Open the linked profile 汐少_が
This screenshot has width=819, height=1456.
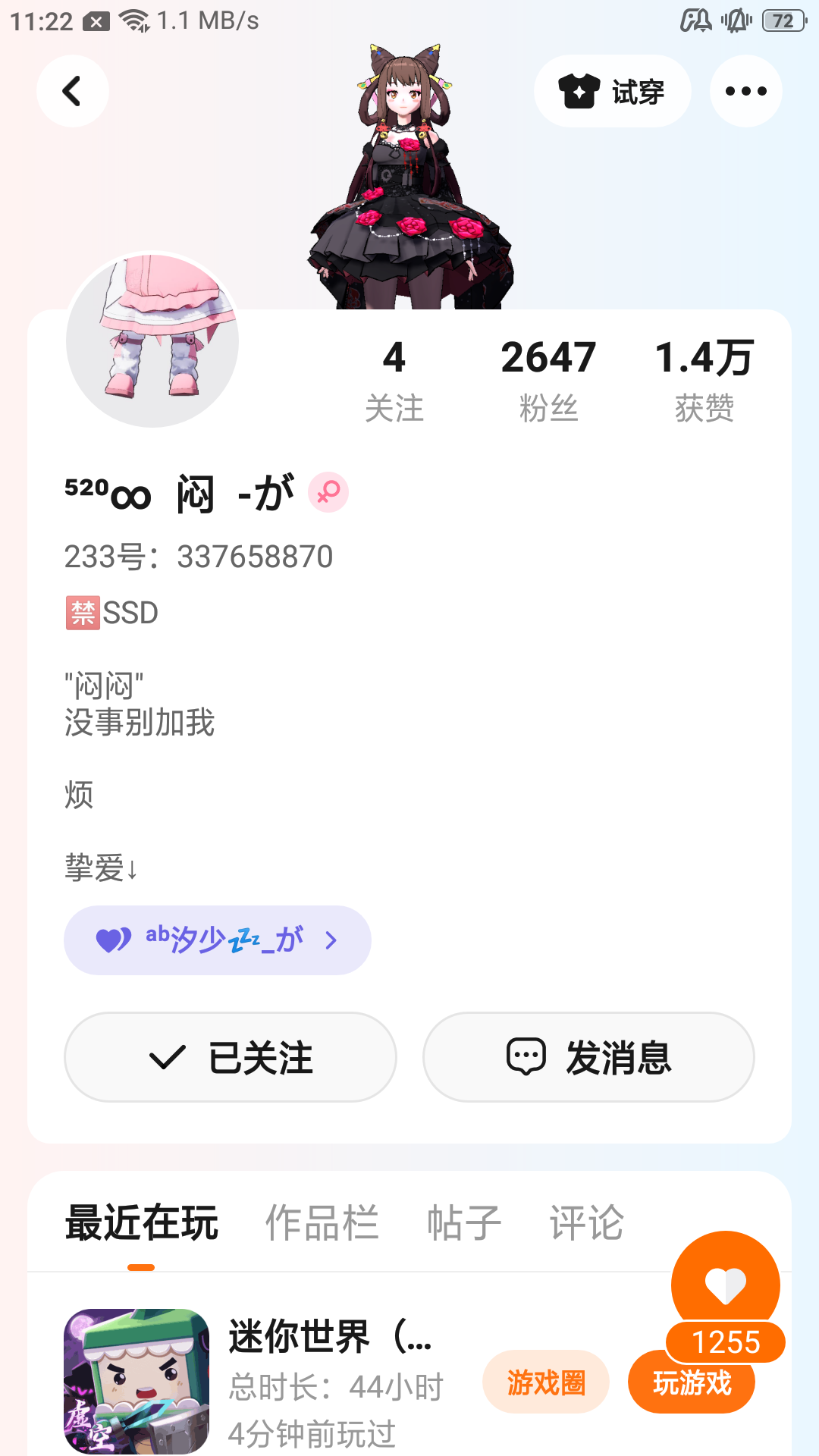click(218, 940)
